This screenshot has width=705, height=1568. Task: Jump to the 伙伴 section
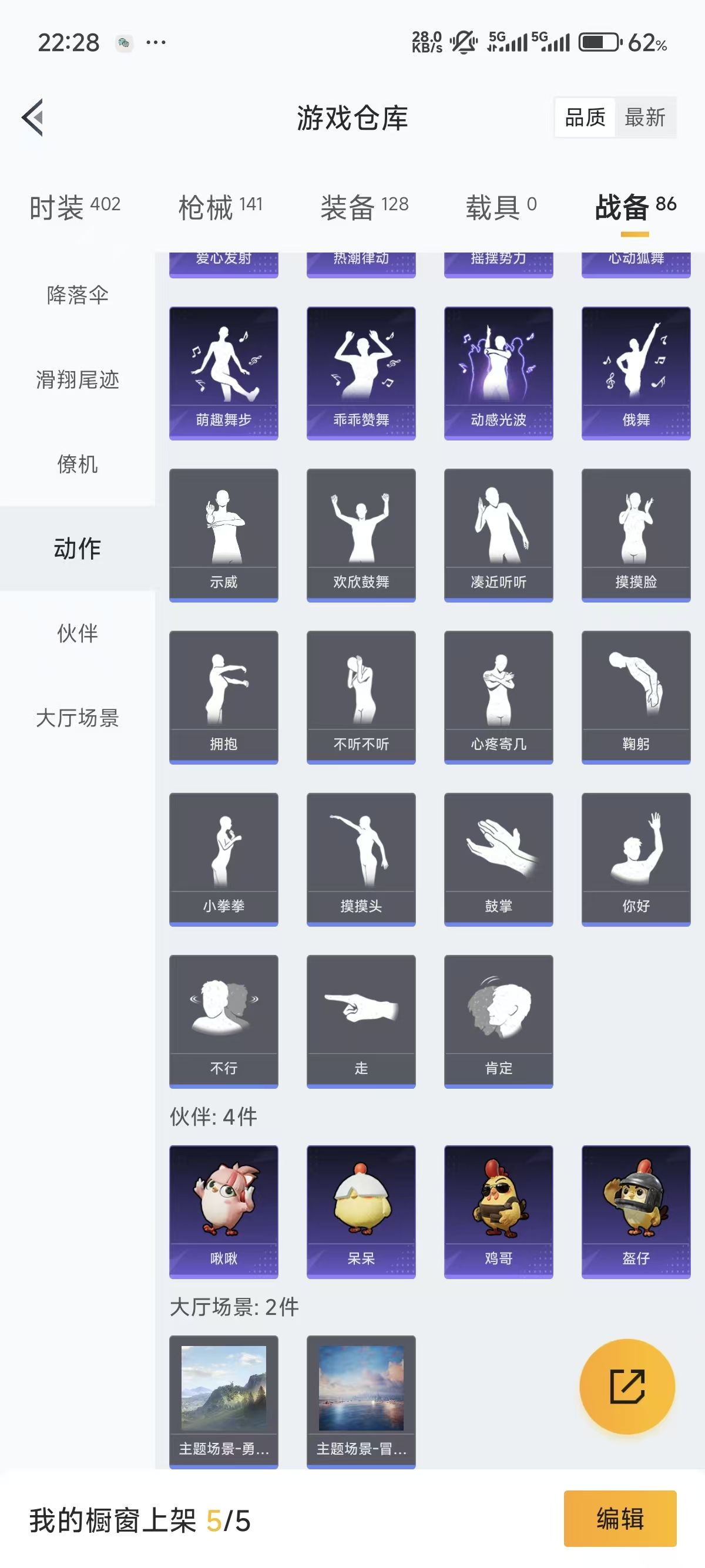coord(78,633)
